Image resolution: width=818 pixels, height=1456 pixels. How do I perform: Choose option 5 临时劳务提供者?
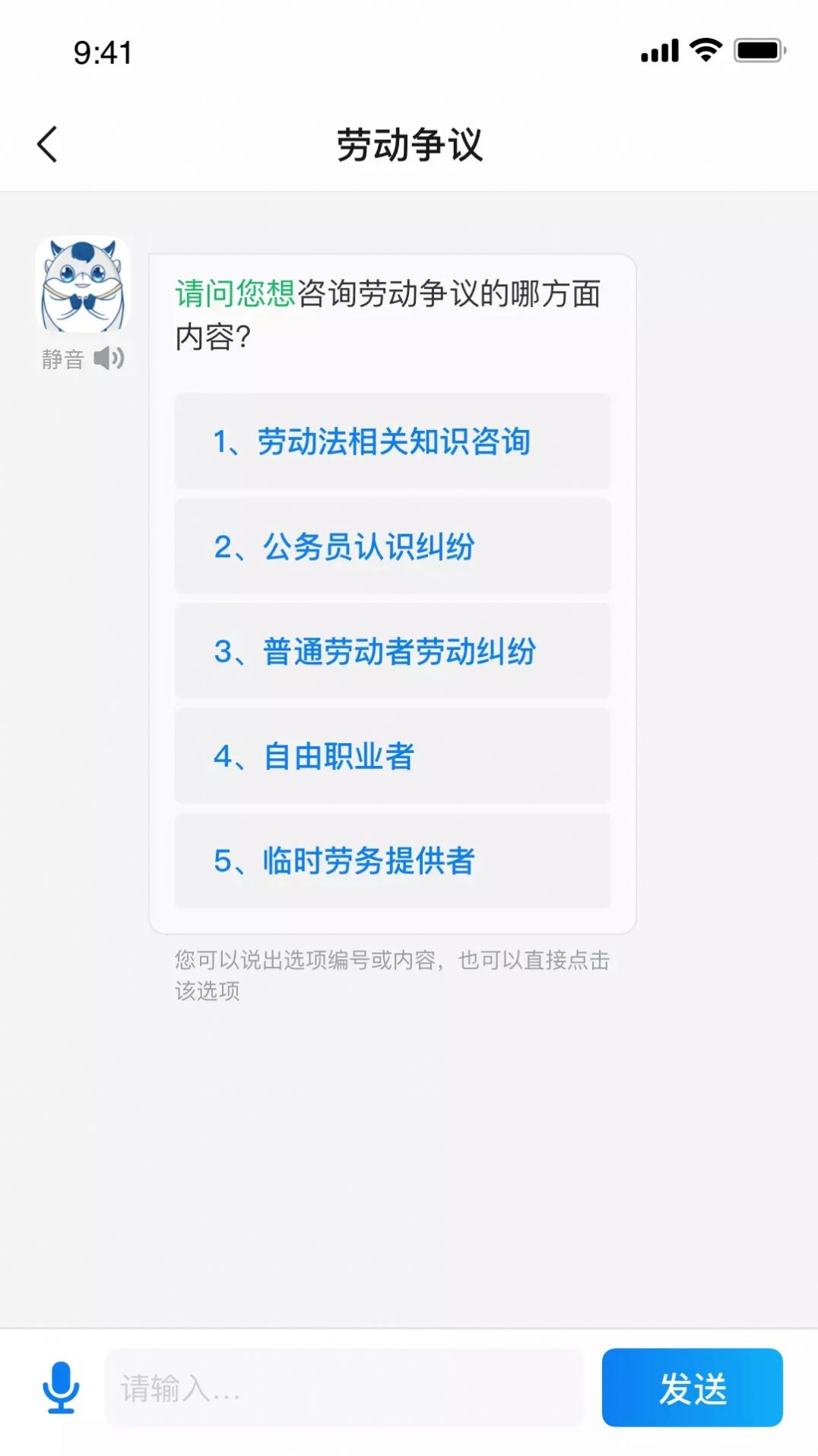pyautogui.click(x=392, y=861)
